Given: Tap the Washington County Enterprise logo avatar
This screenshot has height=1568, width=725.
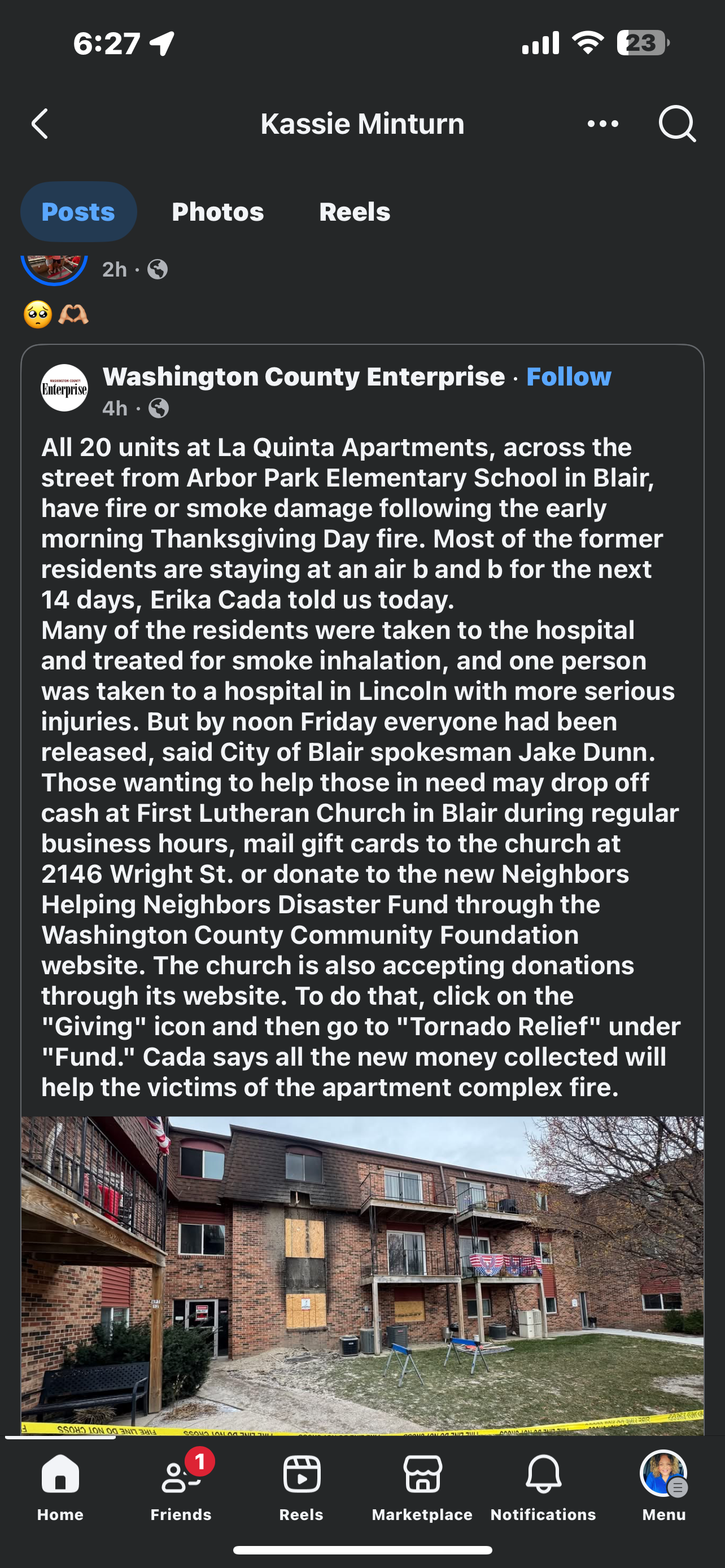Looking at the screenshot, I should pos(64,388).
